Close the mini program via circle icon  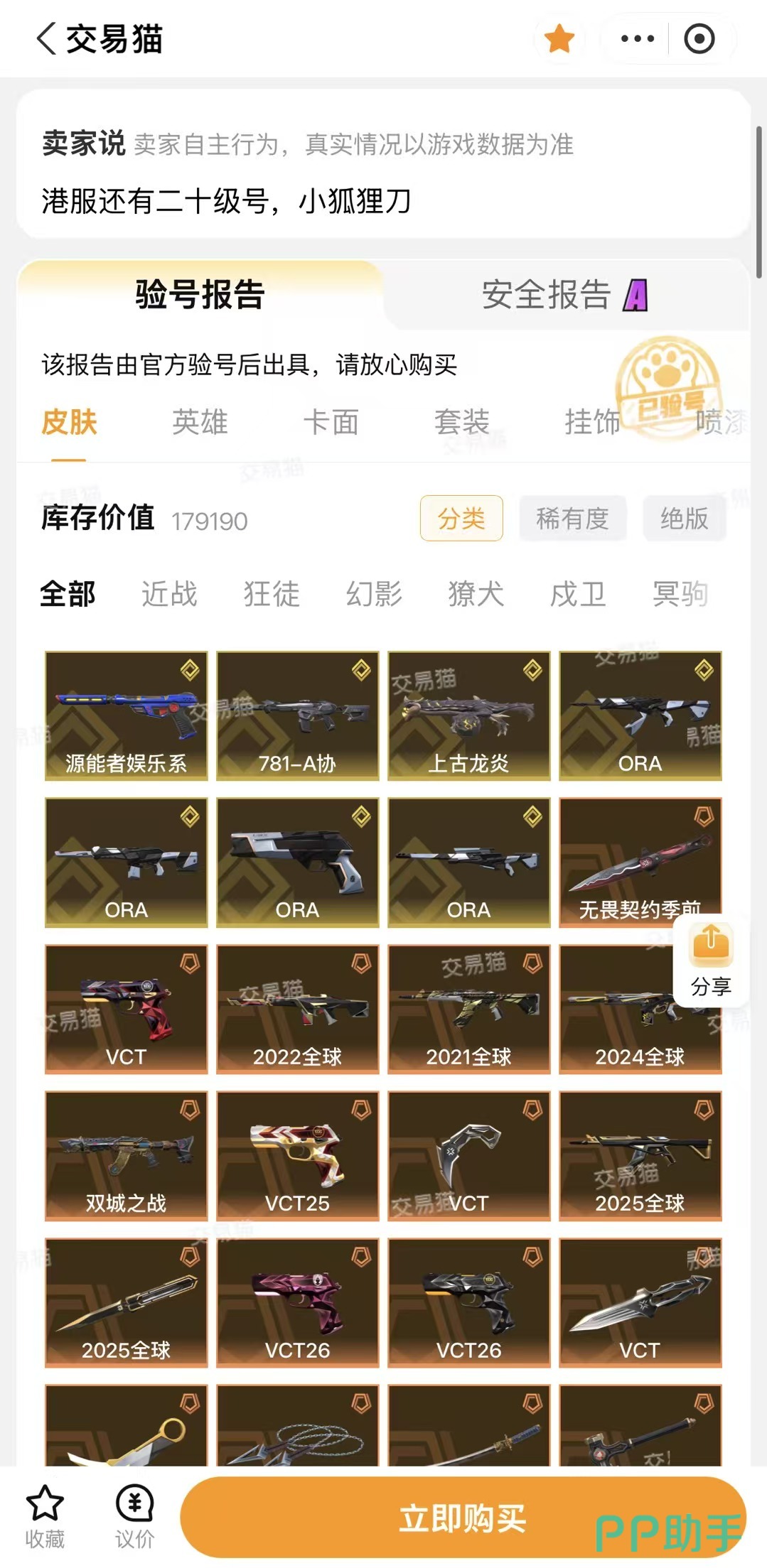click(699, 38)
